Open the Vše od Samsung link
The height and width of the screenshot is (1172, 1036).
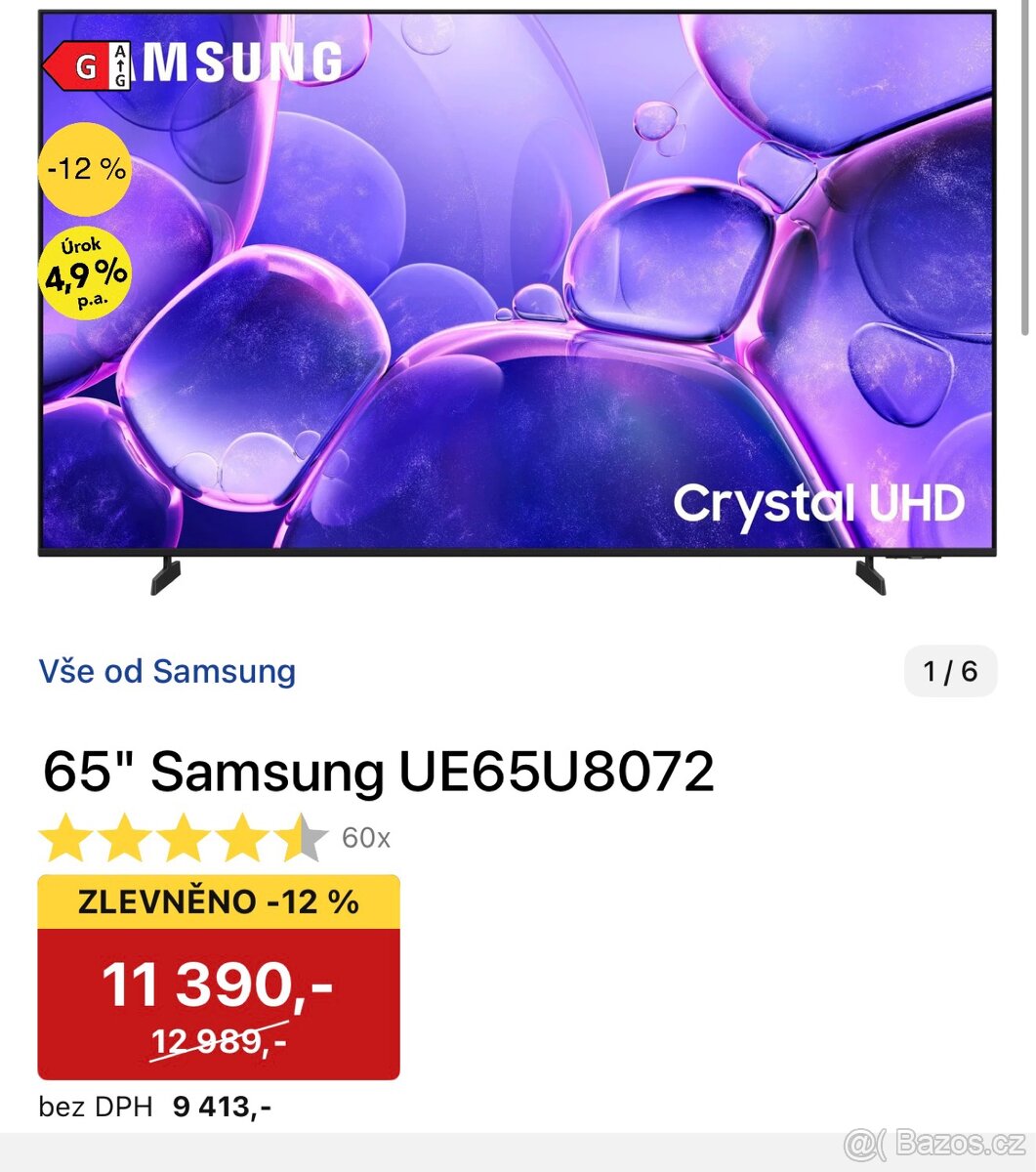[x=167, y=671]
